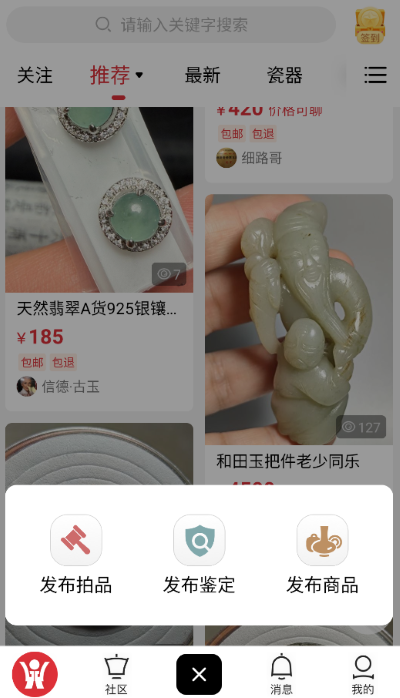Select 发布商品 to publish a product
Screen dimensions: 400x698
coord(322,555)
